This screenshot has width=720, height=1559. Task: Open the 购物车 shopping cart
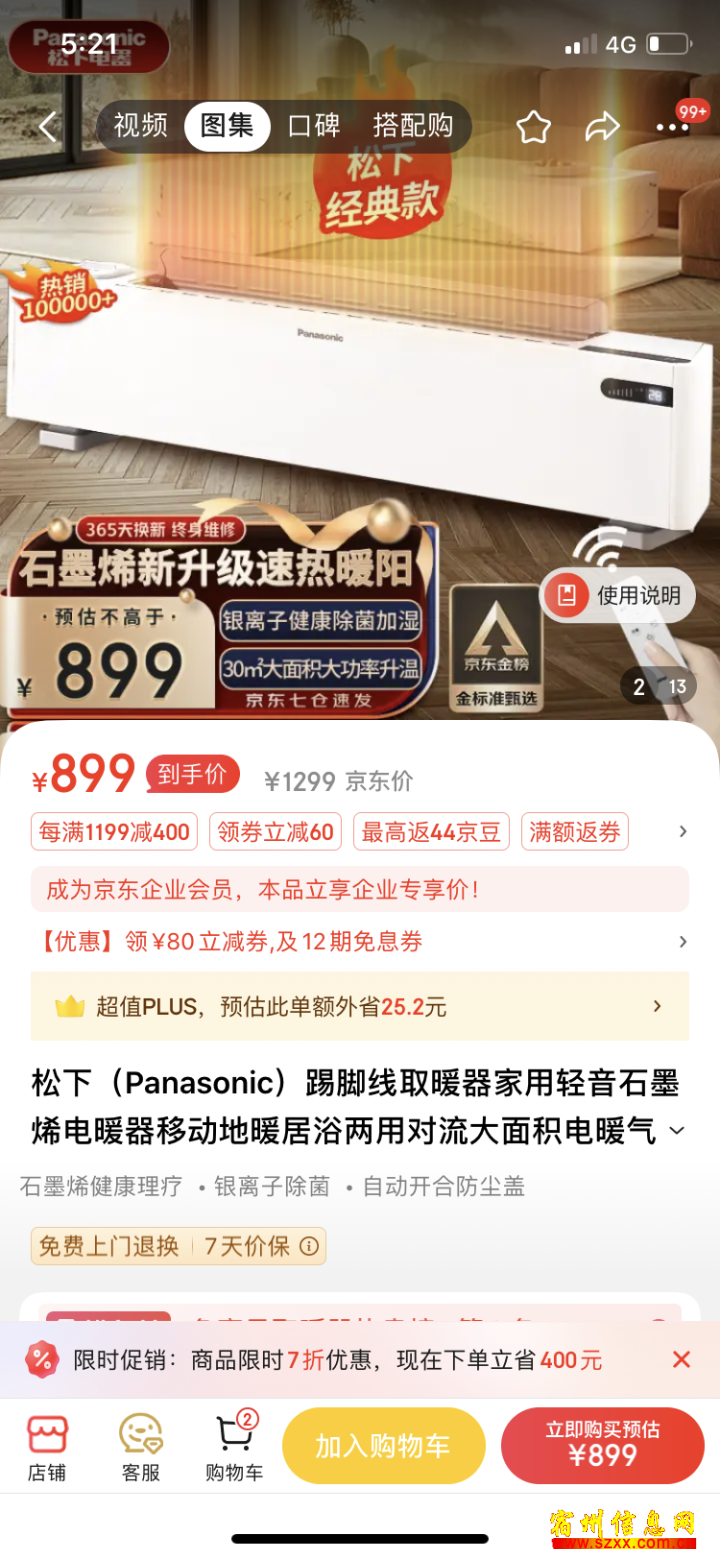pyautogui.click(x=235, y=1448)
